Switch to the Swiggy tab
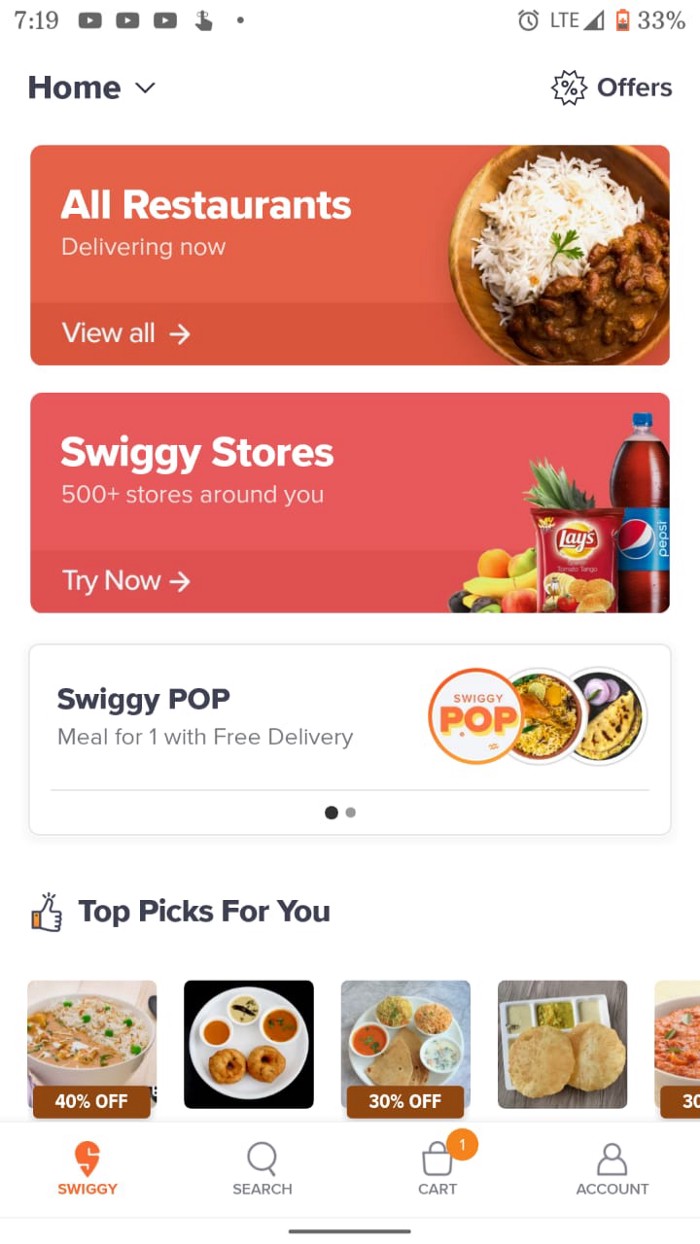The width and height of the screenshot is (700, 1244). [88, 1169]
